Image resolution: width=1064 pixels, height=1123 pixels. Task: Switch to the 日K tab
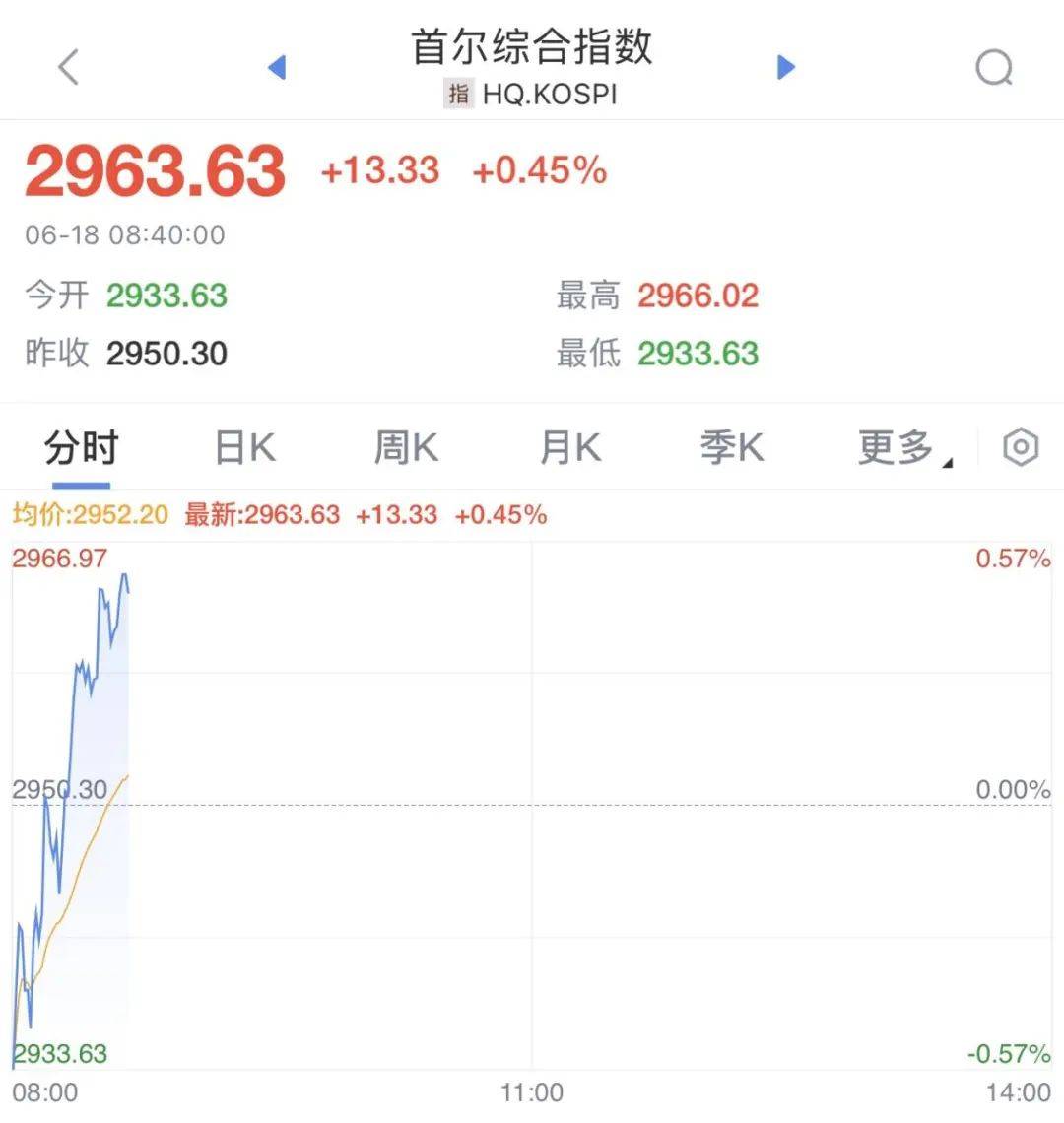coord(244,448)
